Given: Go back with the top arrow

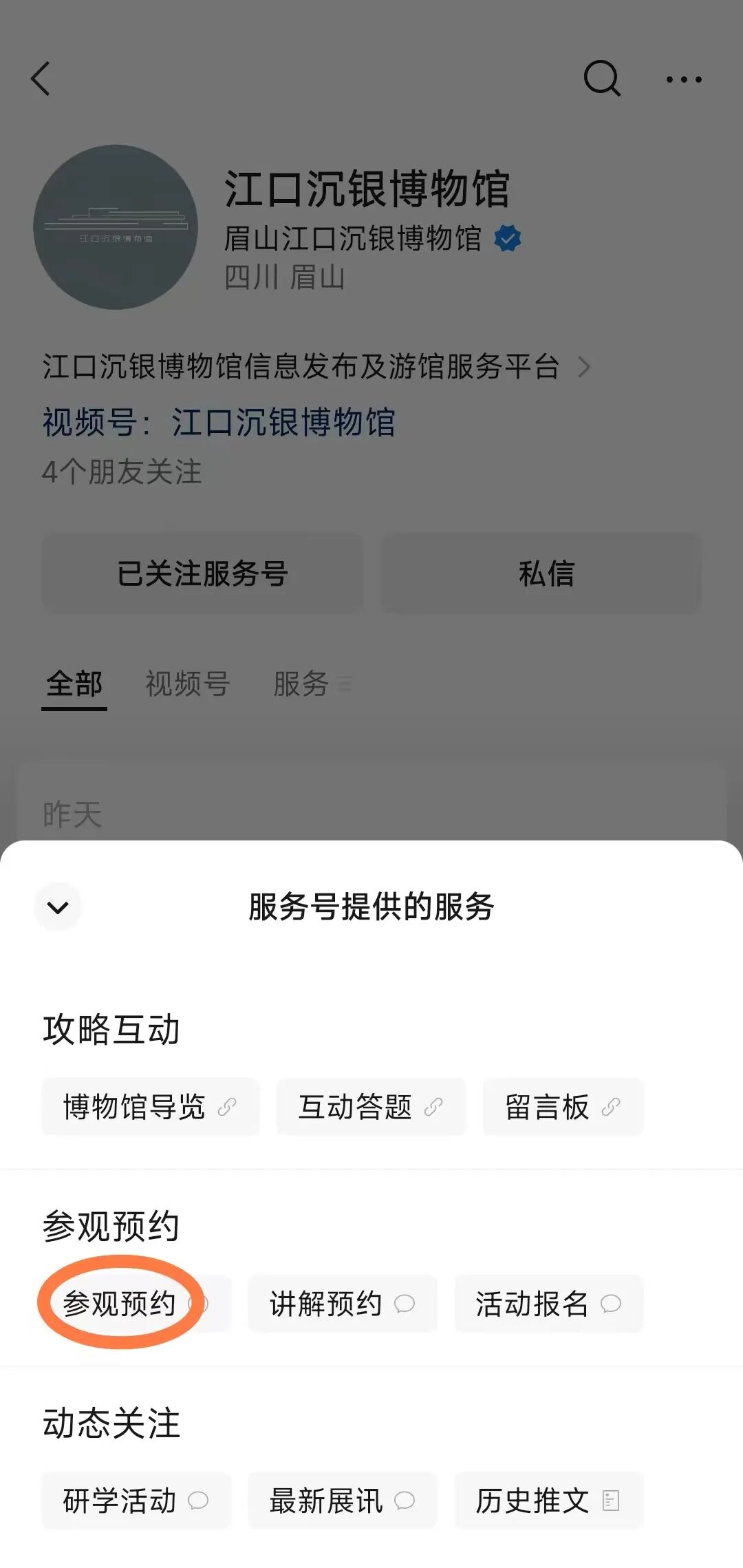Looking at the screenshot, I should coord(41,78).
